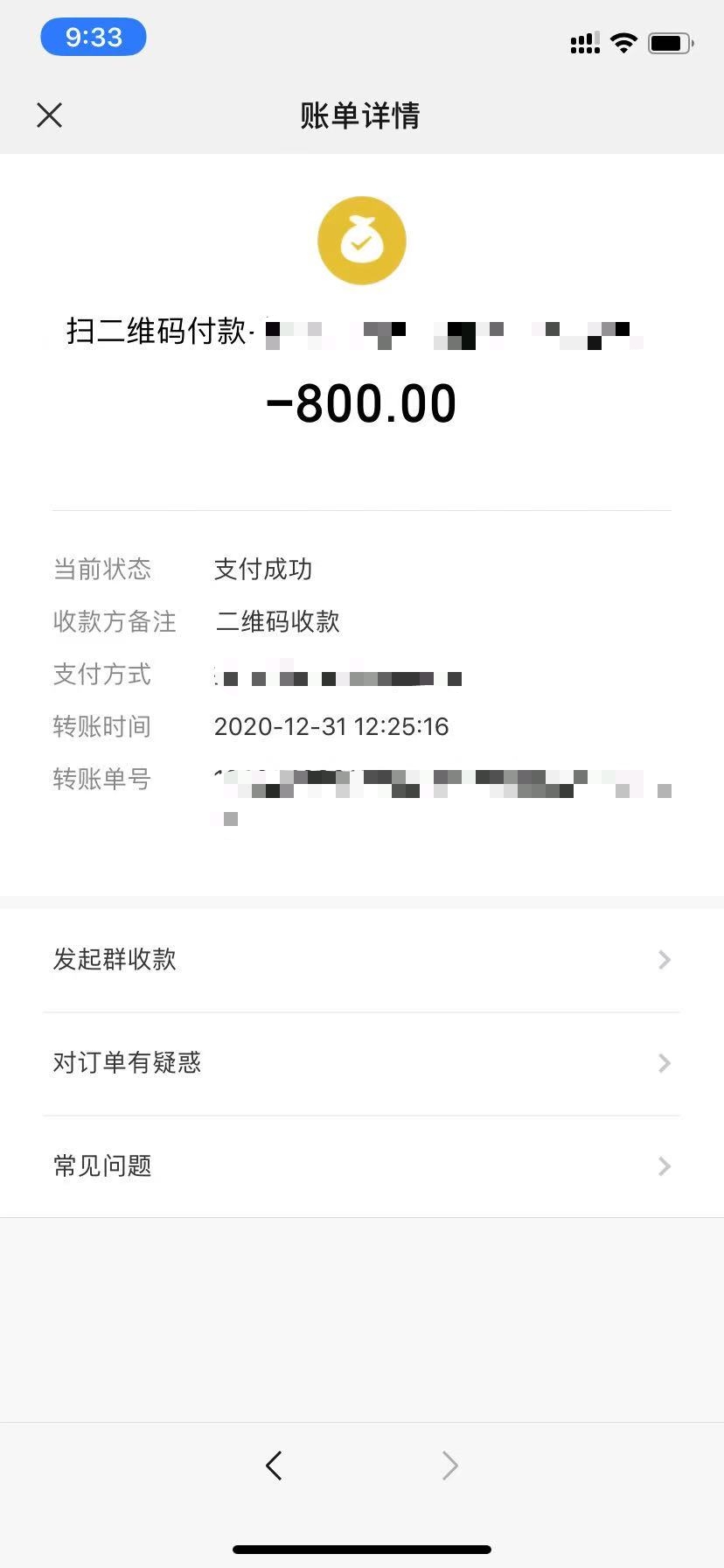Open 对订单有疑惑 row
Screen dimensions: 724x1568
pyautogui.click(x=362, y=1063)
